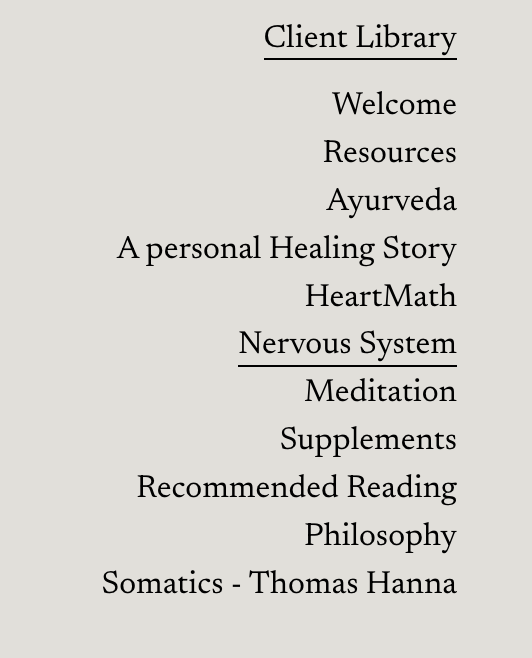This screenshot has width=532, height=658.
Task: Open the Resources page
Action: pyautogui.click(x=390, y=152)
